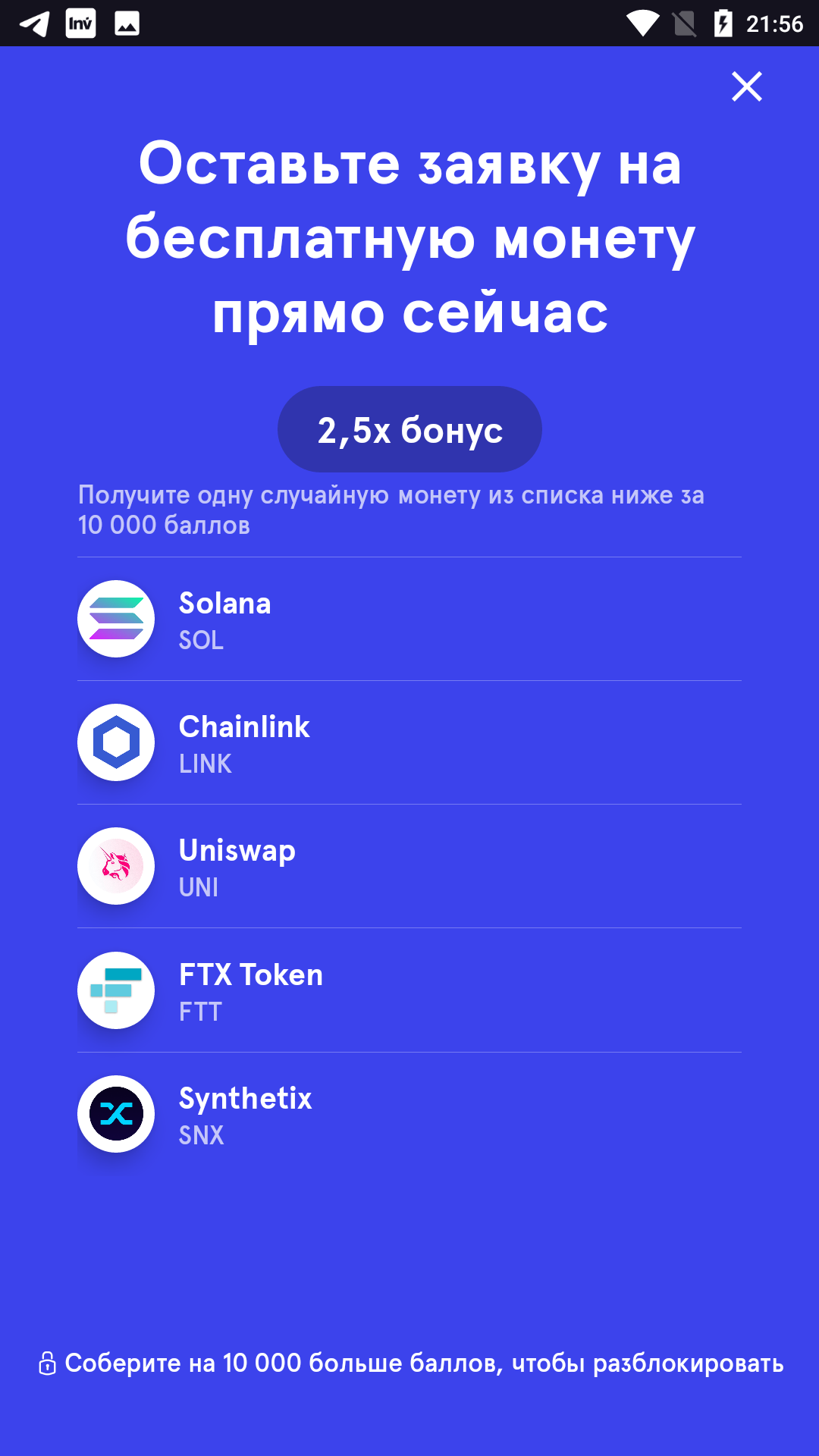Choose the Uniswap UNI row
This screenshot has width=819, height=1456.
pyautogui.click(x=409, y=867)
